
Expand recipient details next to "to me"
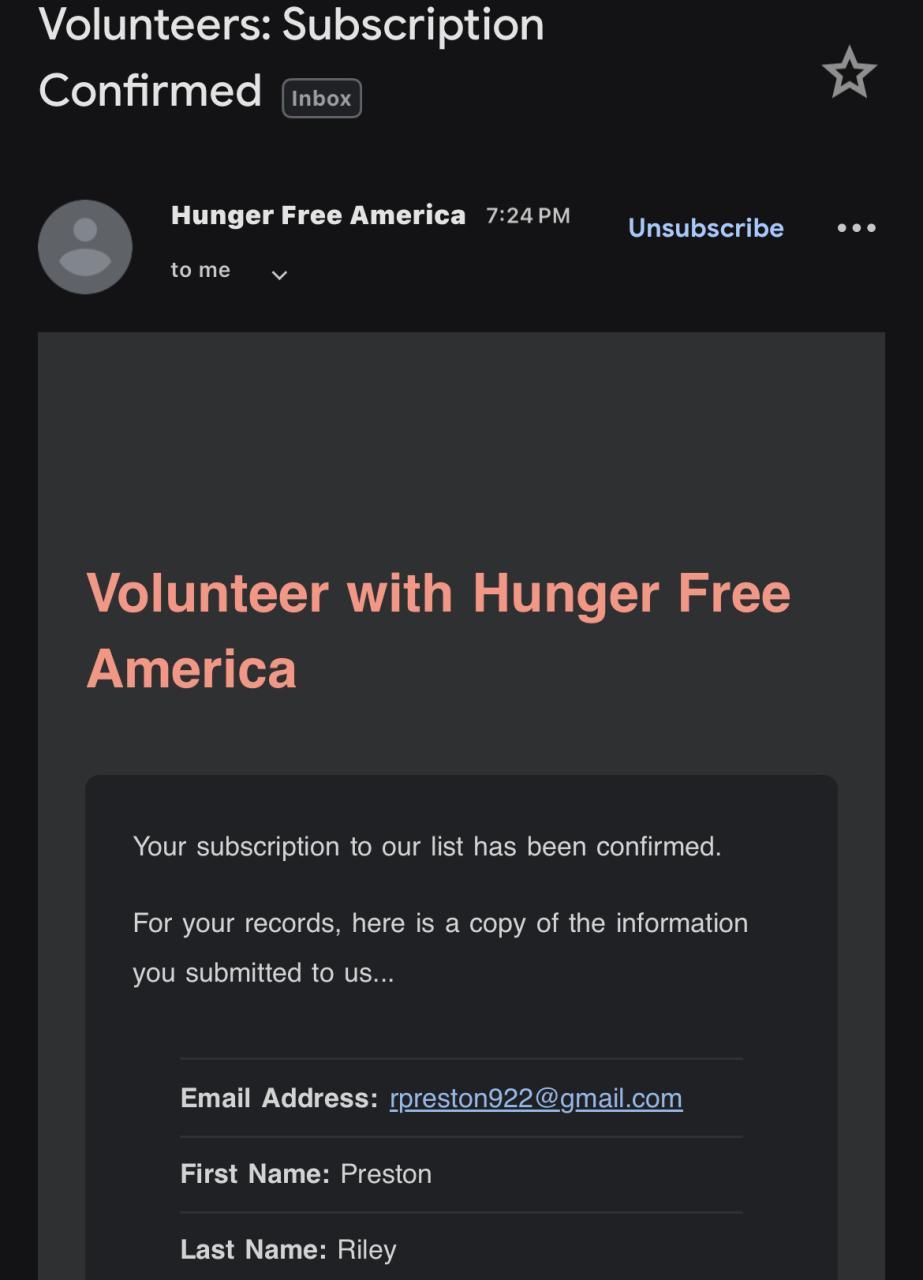click(x=280, y=275)
